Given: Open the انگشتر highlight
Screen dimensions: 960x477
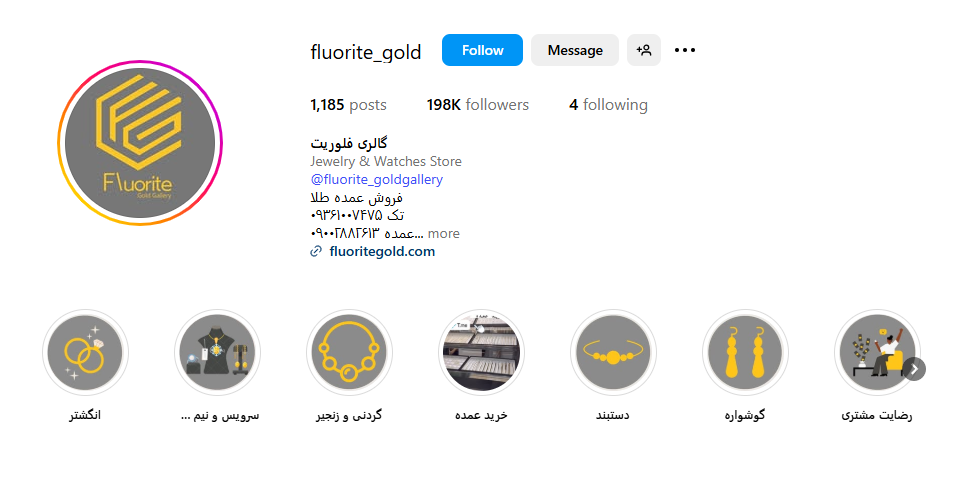Looking at the screenshot, I should click(85, 352).
